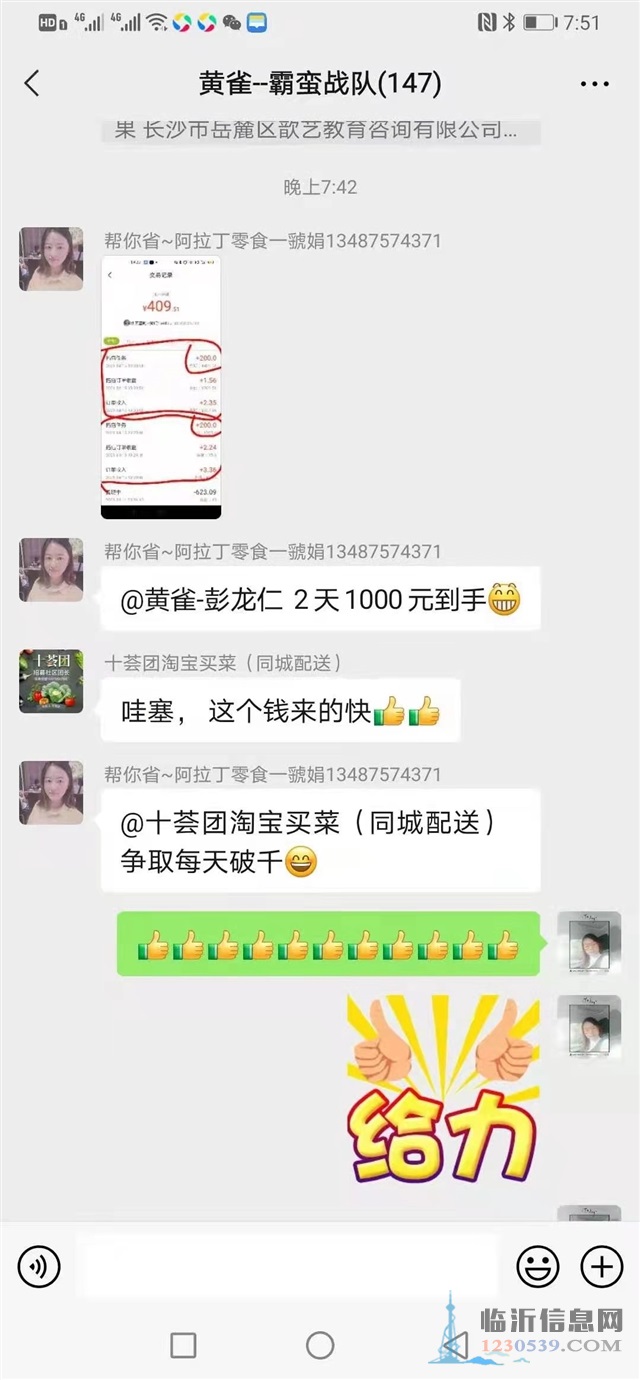Image resolution: width=640 pixels, height=1380 pixels.
Task: Show recent apps with square button
Action: tap(183, 1345)
